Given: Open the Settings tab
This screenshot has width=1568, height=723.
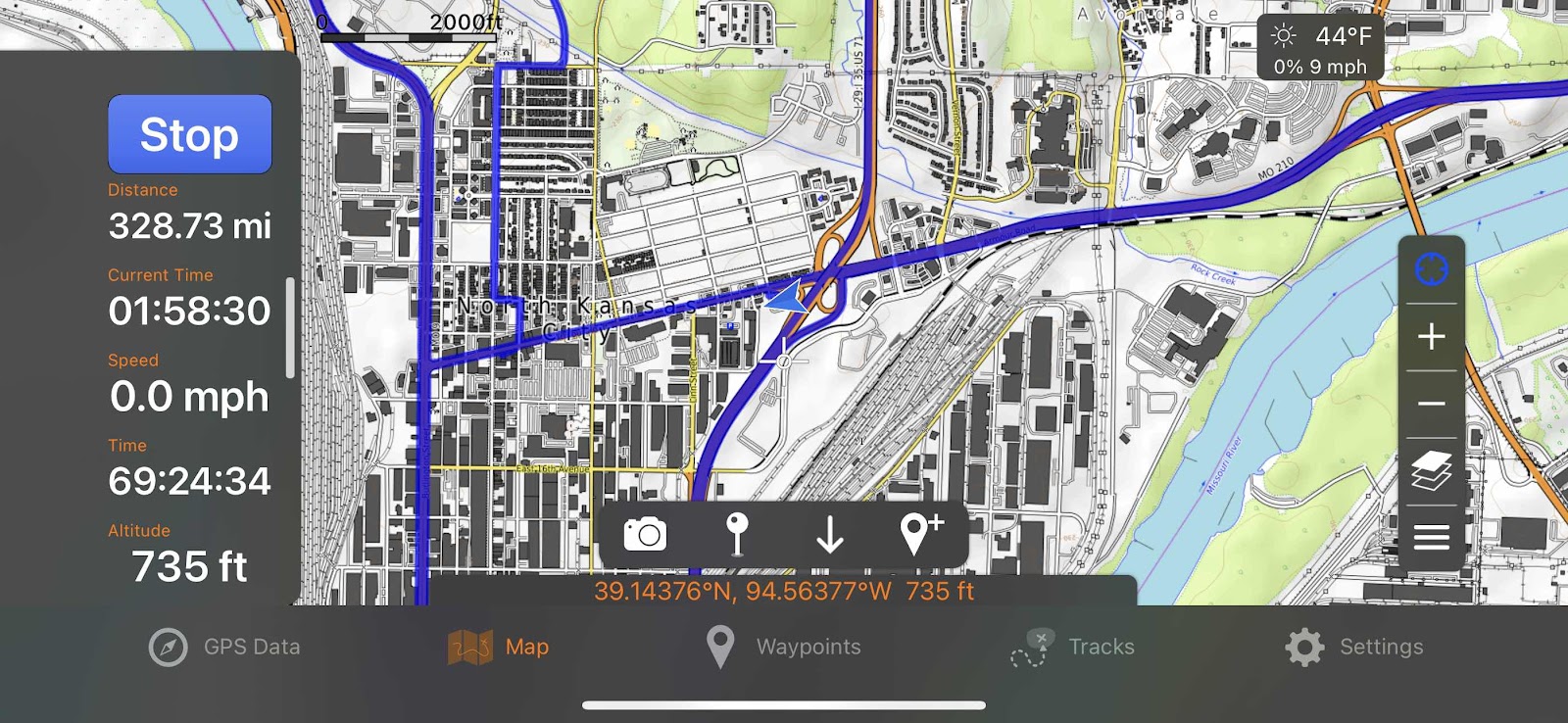Looking at the screenshot, I should pos(1354,647).
